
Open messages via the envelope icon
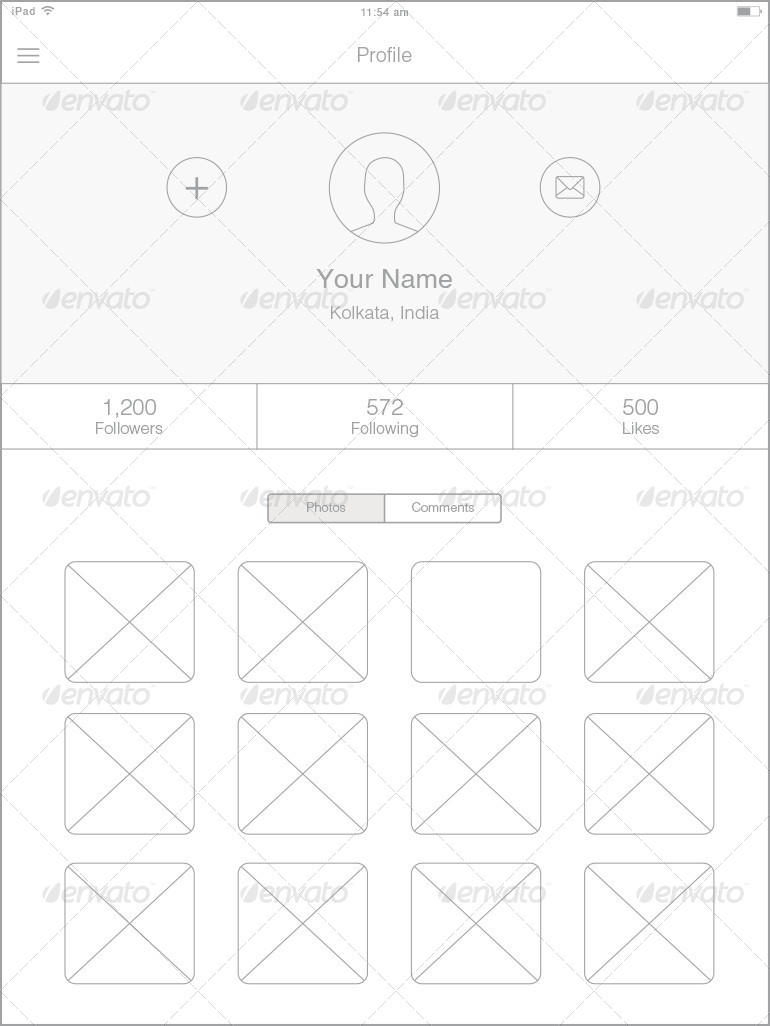click(x=569, y=187)
